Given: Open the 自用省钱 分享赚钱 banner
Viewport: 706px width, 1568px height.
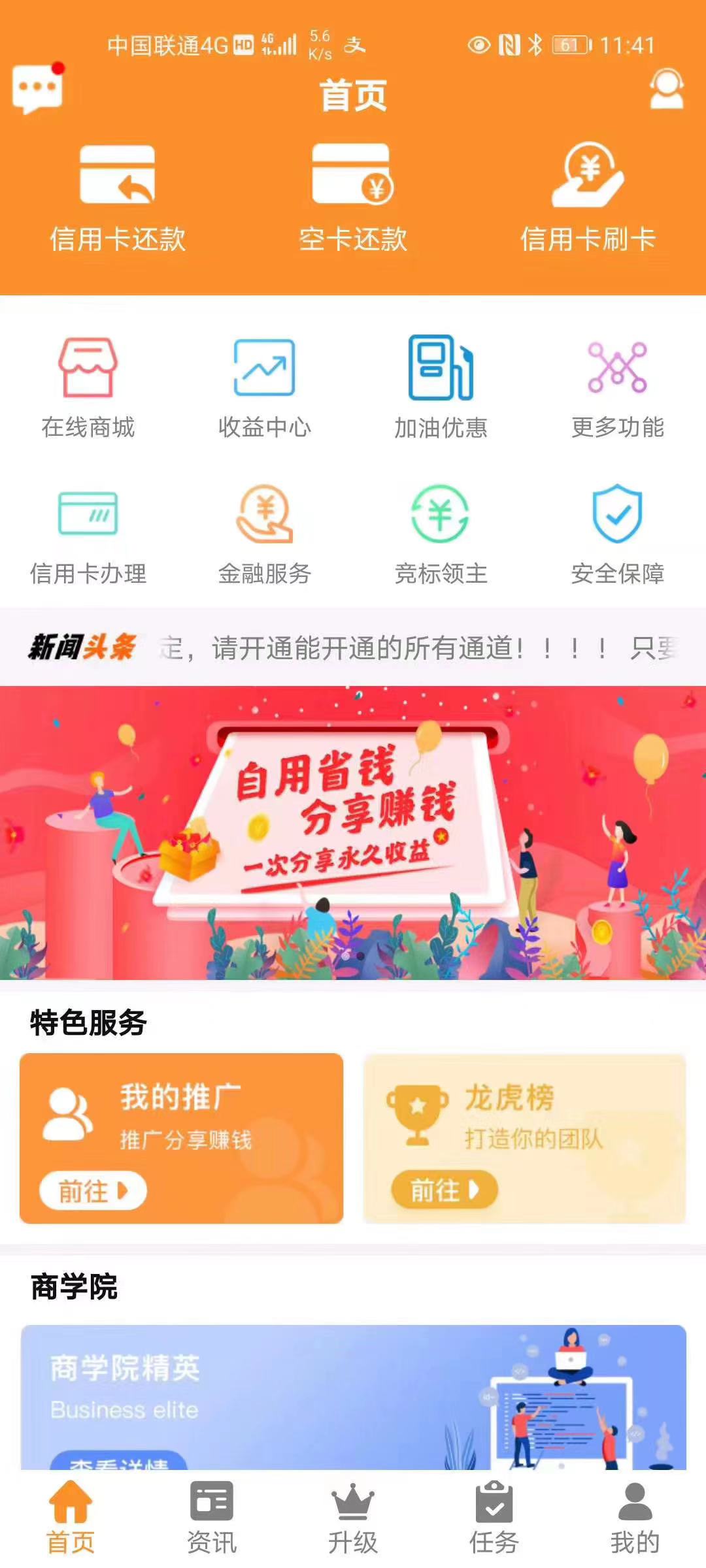Looking at the screenshot, I should click(353, 832).
